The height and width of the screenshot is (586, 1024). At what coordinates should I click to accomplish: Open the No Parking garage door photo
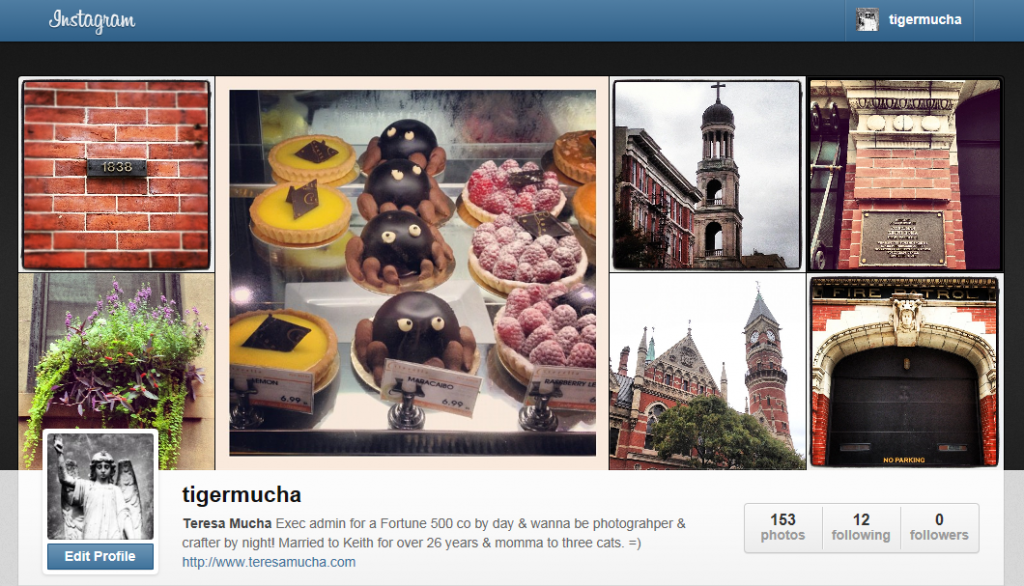tap(904, 372)
